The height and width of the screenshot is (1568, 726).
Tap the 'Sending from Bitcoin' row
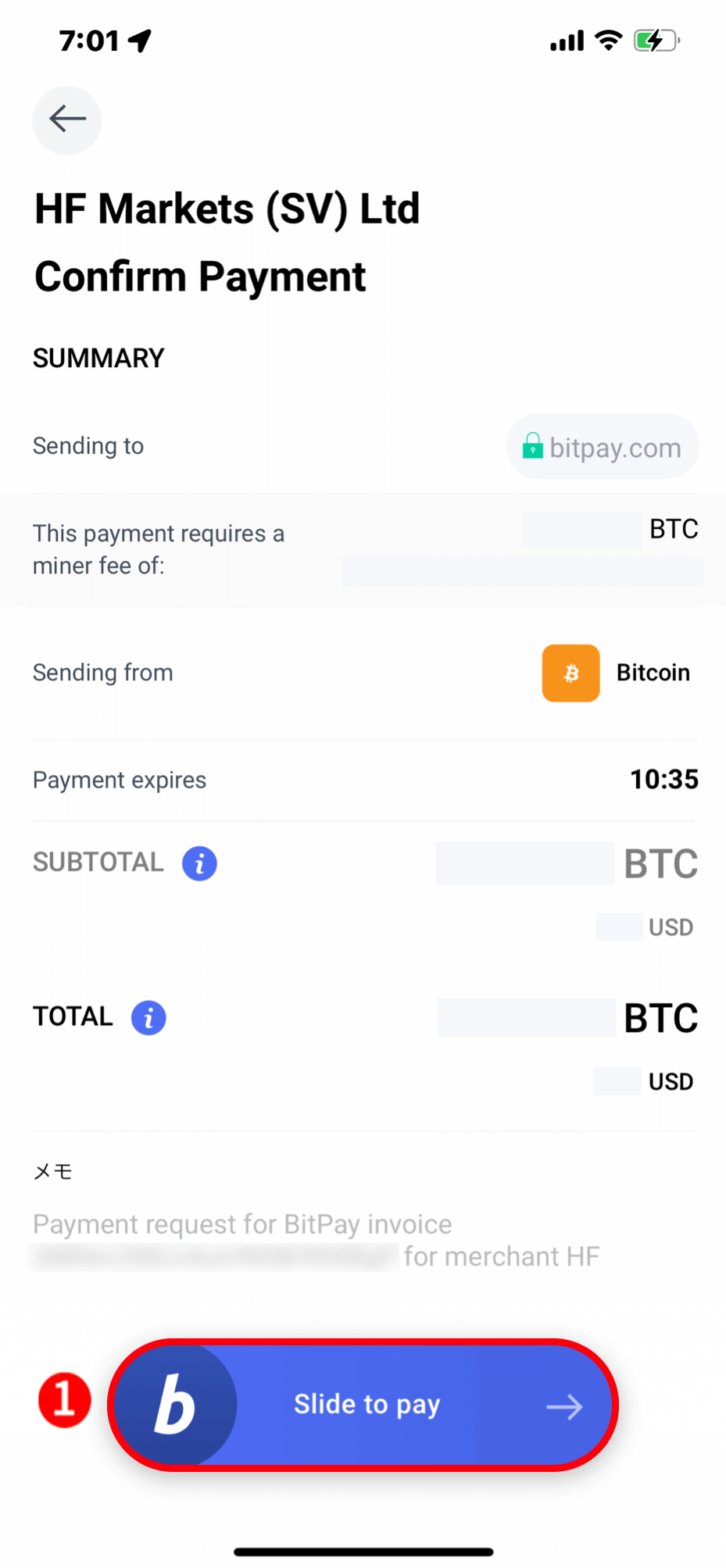point(363,673)
